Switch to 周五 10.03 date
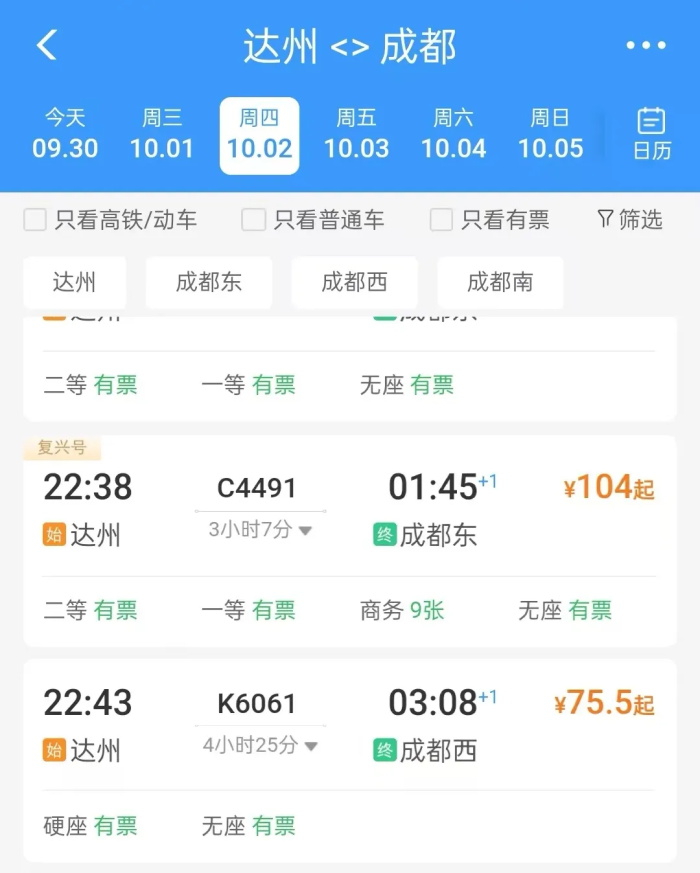 (x=356, y=135)
